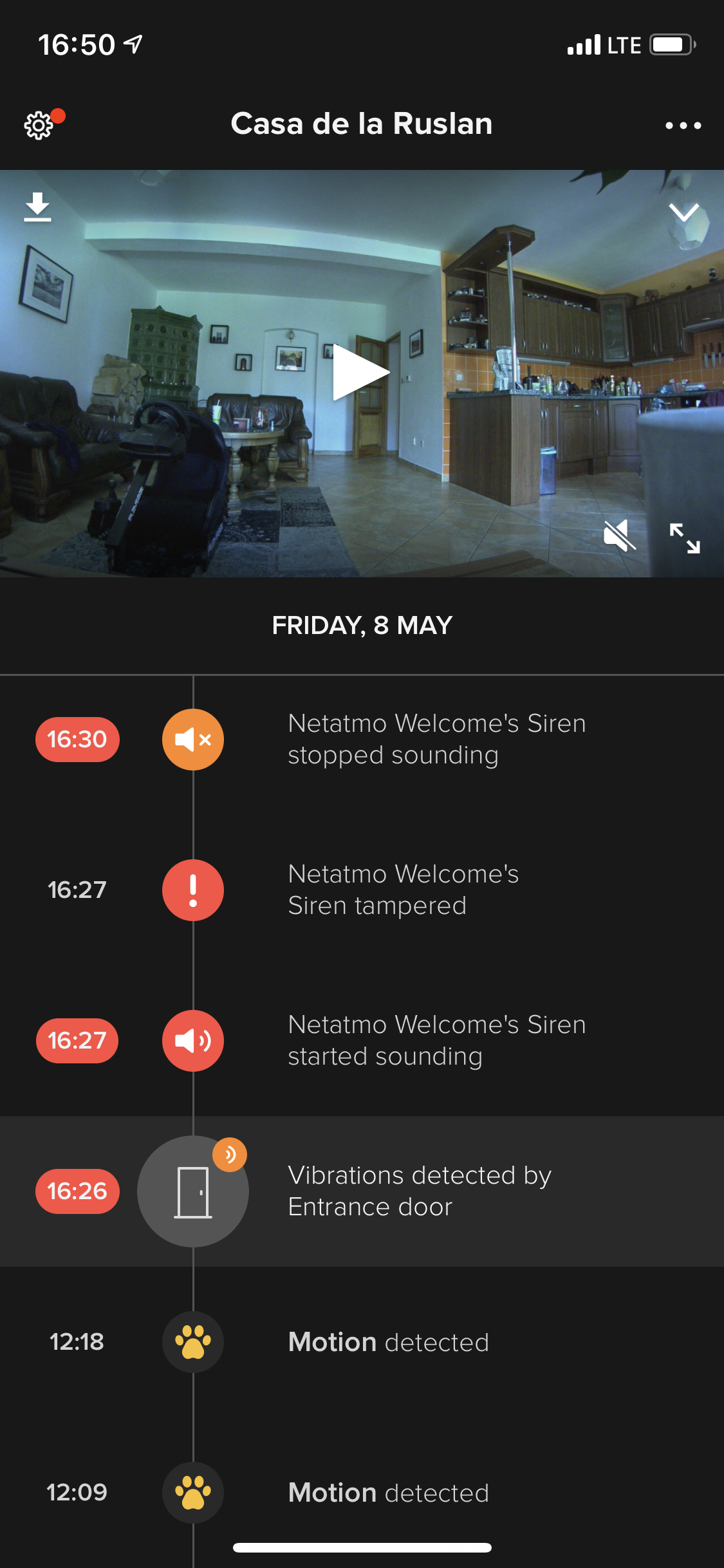Screen dimensions: 724x1568
Task: Download the video clip
Action: pos(37,207)
